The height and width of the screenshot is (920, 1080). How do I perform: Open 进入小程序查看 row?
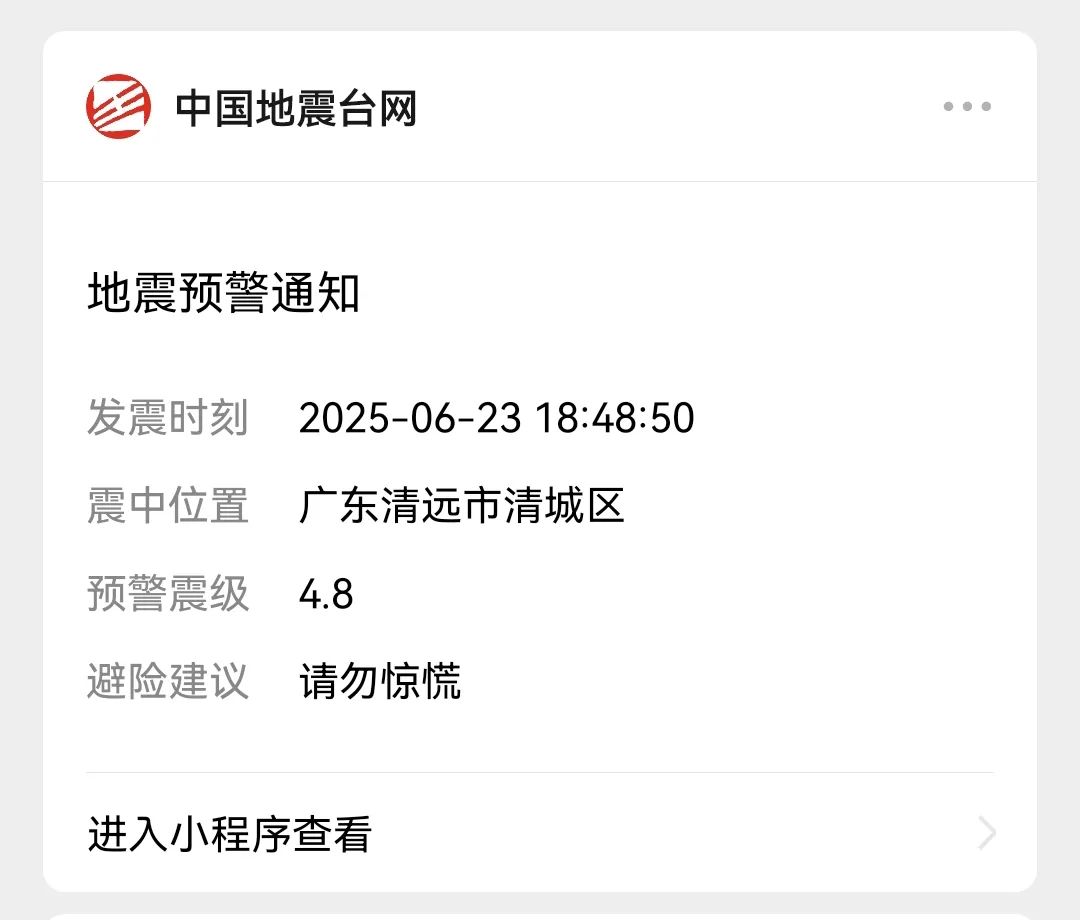(x=540, y=833)
